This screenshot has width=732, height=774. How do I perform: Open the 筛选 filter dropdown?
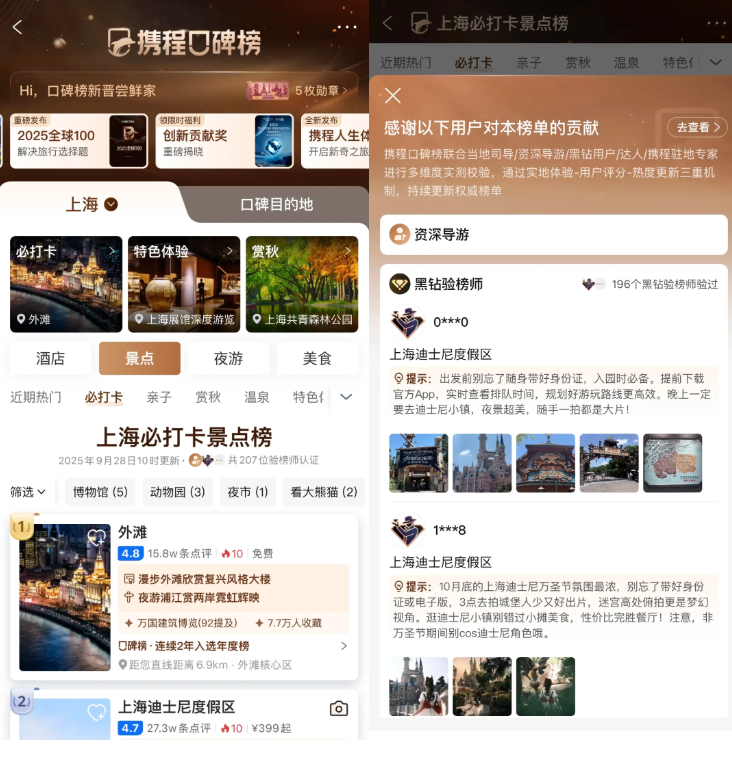click(28, 492)
